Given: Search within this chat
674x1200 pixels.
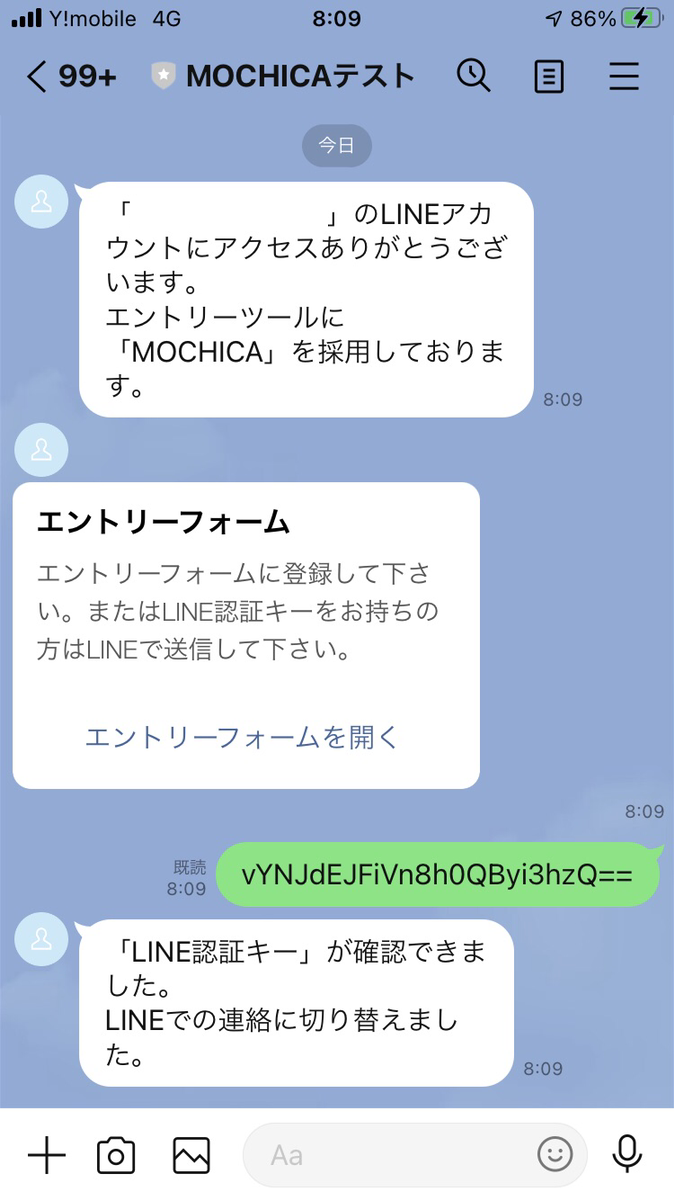Looking at the screenshot, I should pos(472,76).
